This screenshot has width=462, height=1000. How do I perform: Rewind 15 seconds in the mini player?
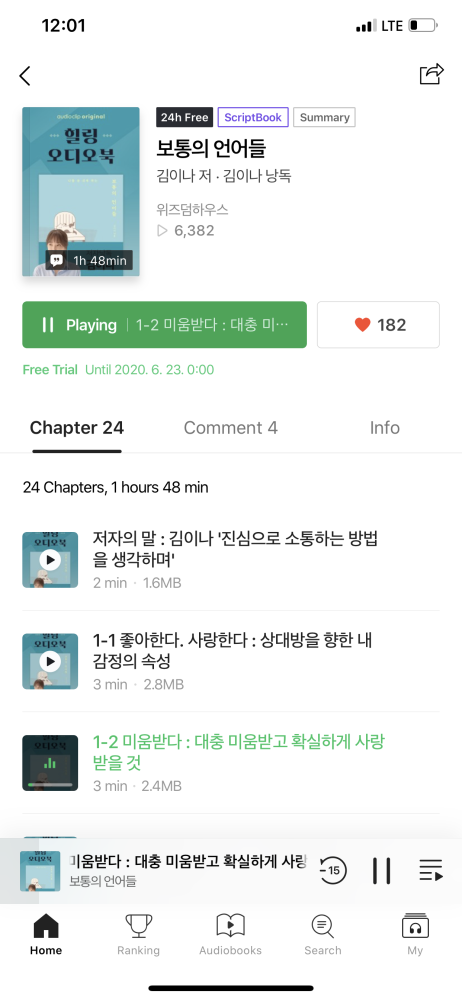[x=332, y=870]
